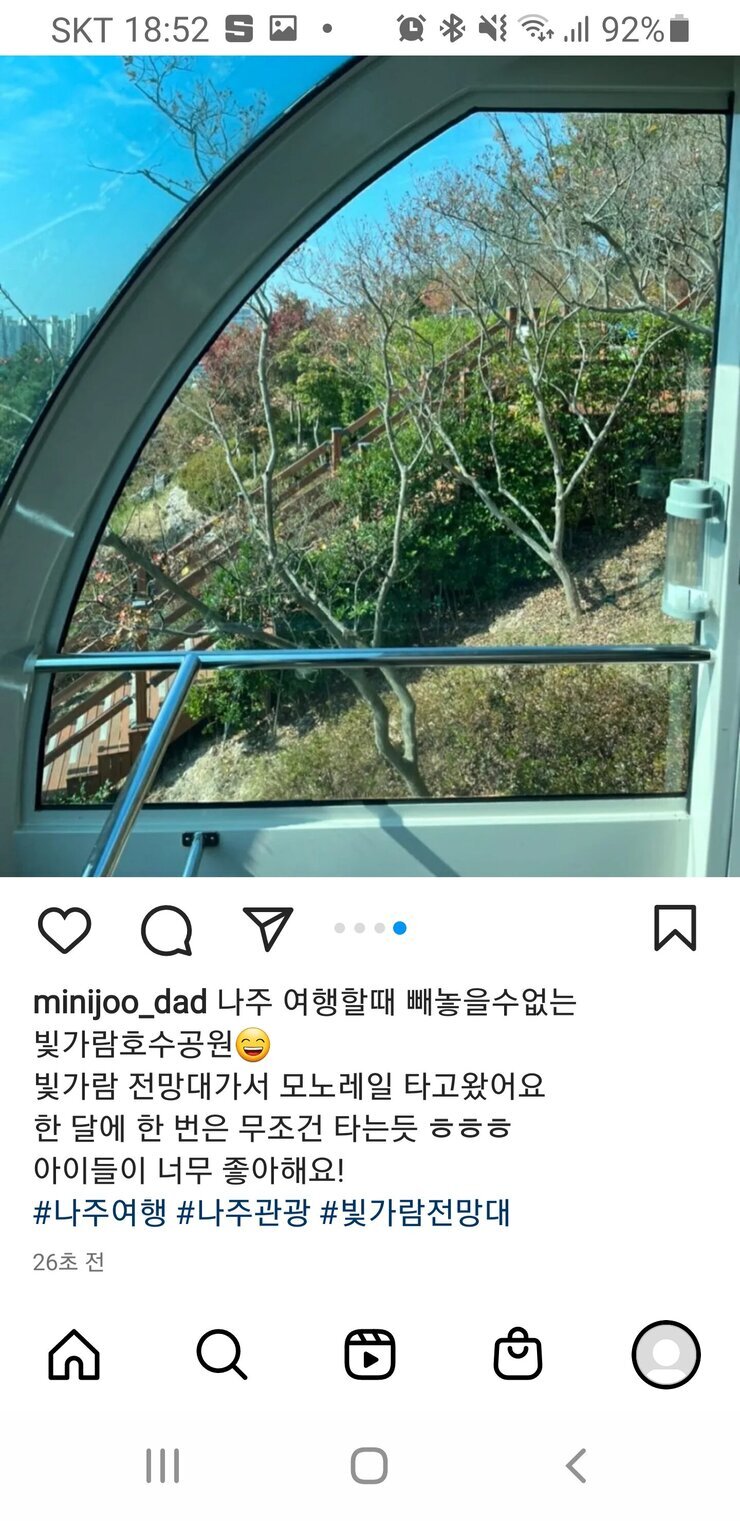The width and height of the screenshot is (740, 1521).
Task: Tap the carousel photo of the monorail window
Action: coord(370,470)
